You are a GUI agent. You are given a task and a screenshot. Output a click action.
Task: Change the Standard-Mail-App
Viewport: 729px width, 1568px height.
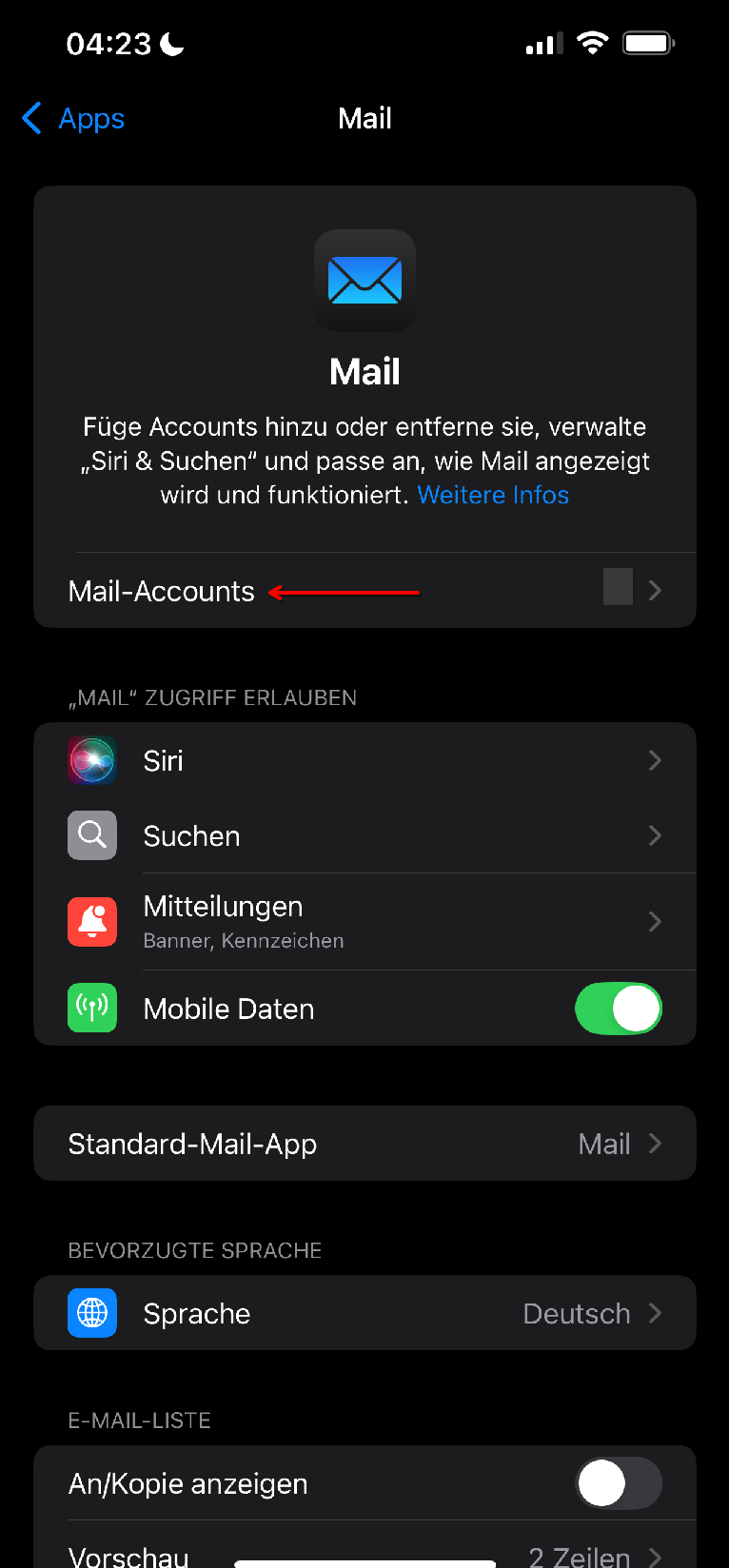[x=364, y=1144]
